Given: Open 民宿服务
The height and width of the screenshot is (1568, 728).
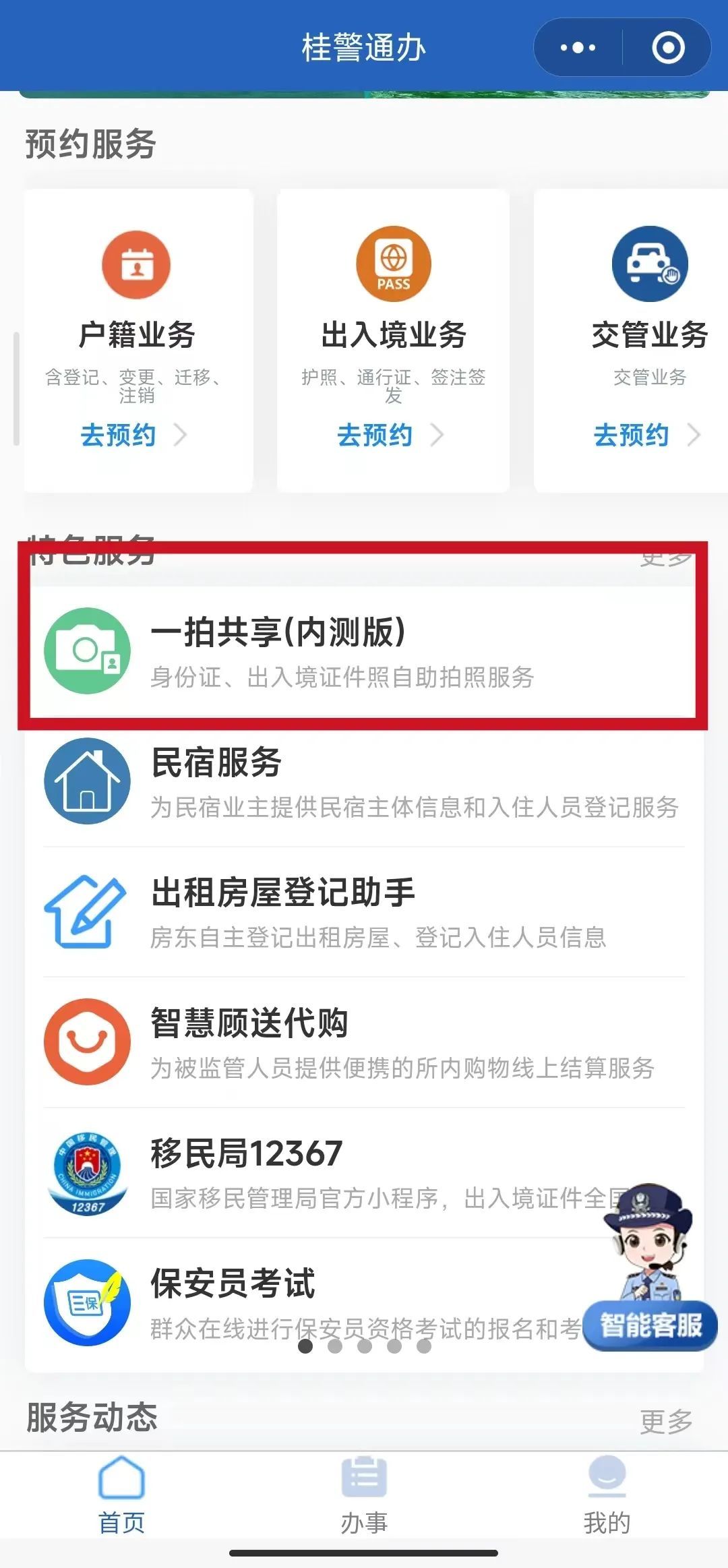Looking at the screenshot, I should [x=363, y=782].
